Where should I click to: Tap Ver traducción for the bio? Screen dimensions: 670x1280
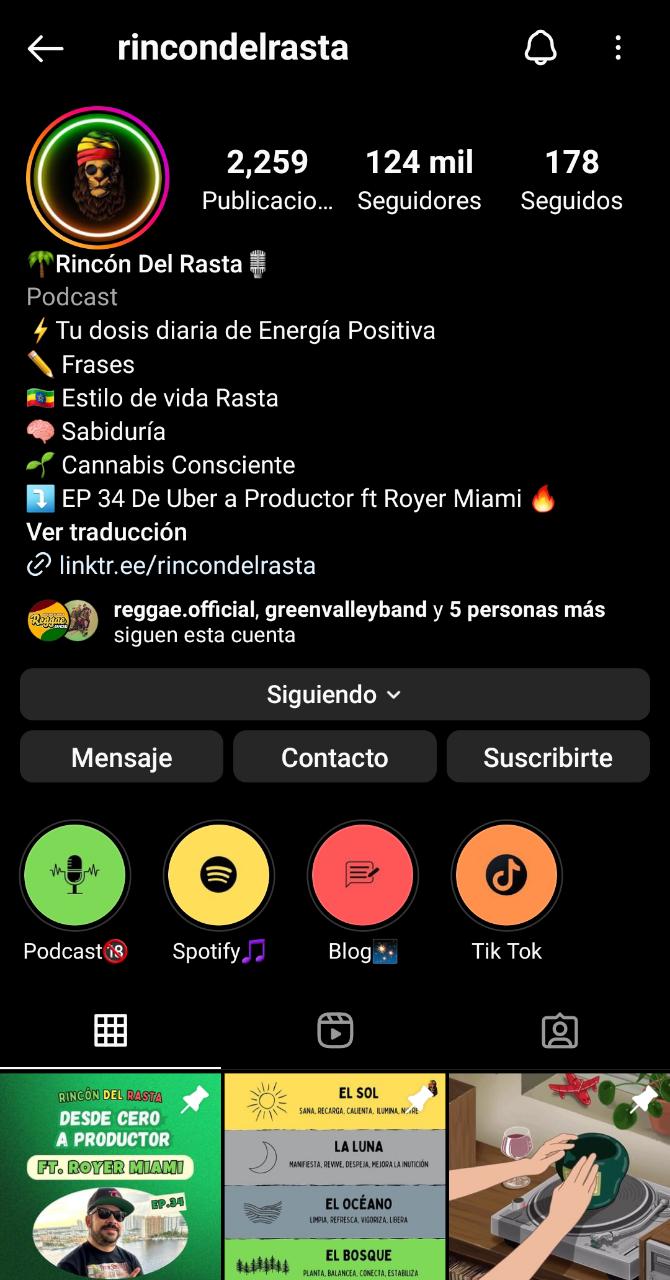106,532
